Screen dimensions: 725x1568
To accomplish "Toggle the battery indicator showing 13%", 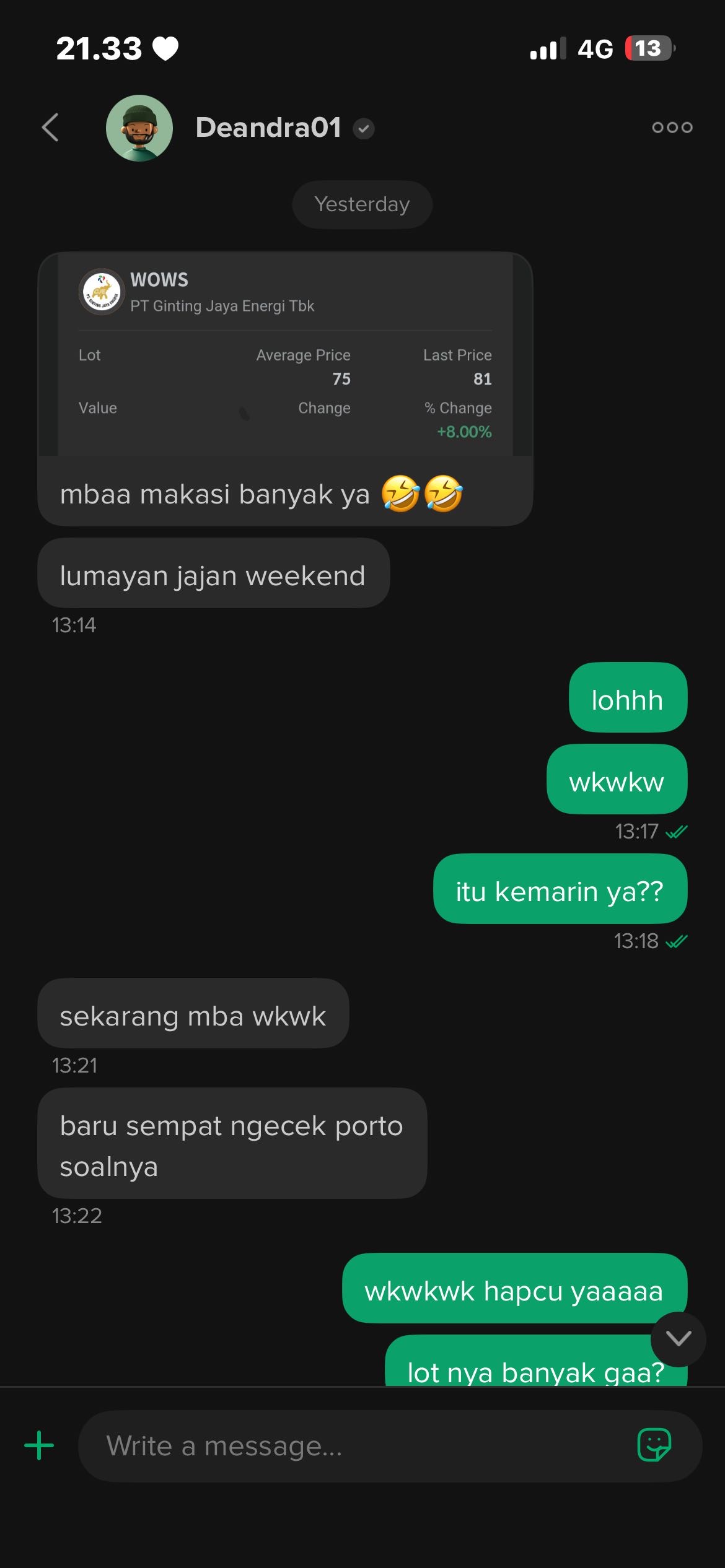I will click(x=647, y=48).
